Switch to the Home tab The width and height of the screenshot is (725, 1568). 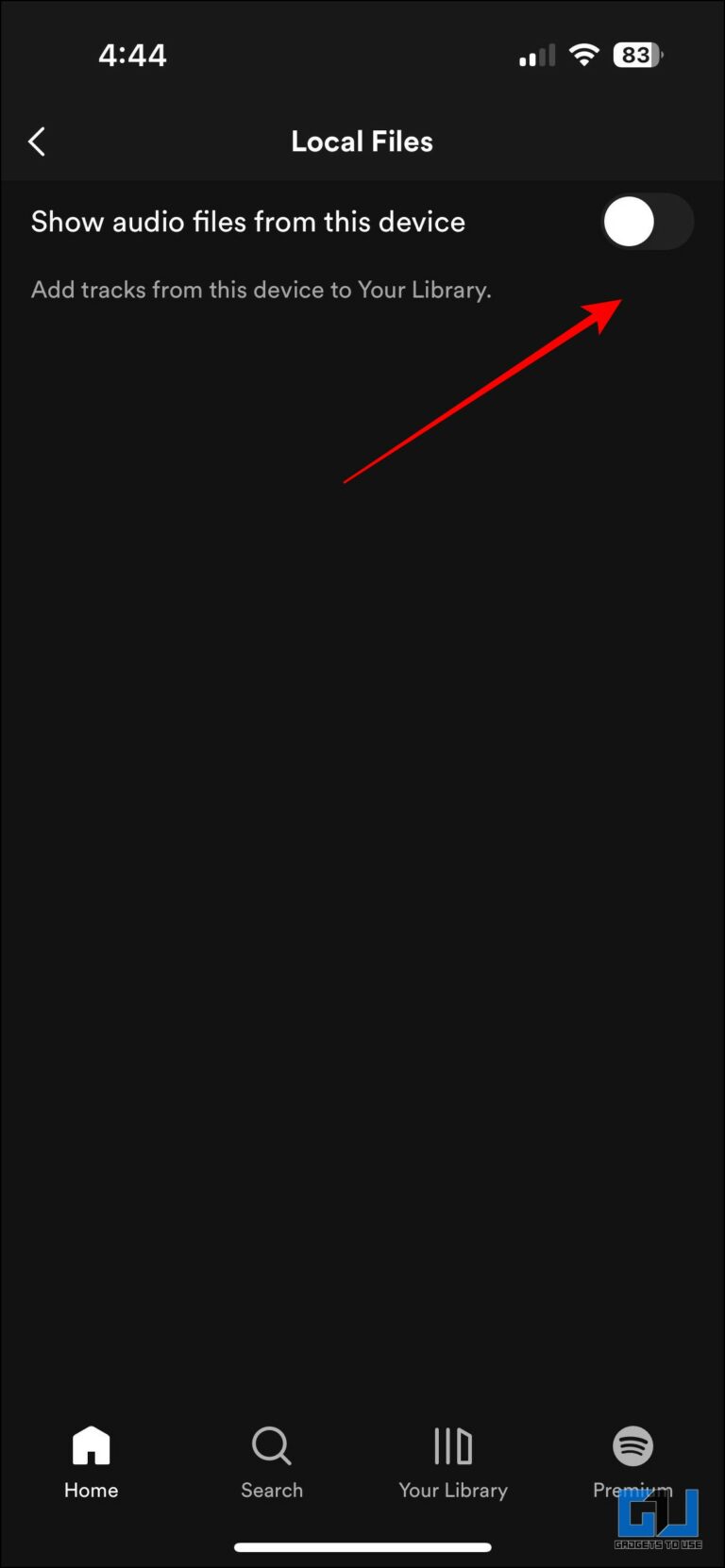(91, 1461)
